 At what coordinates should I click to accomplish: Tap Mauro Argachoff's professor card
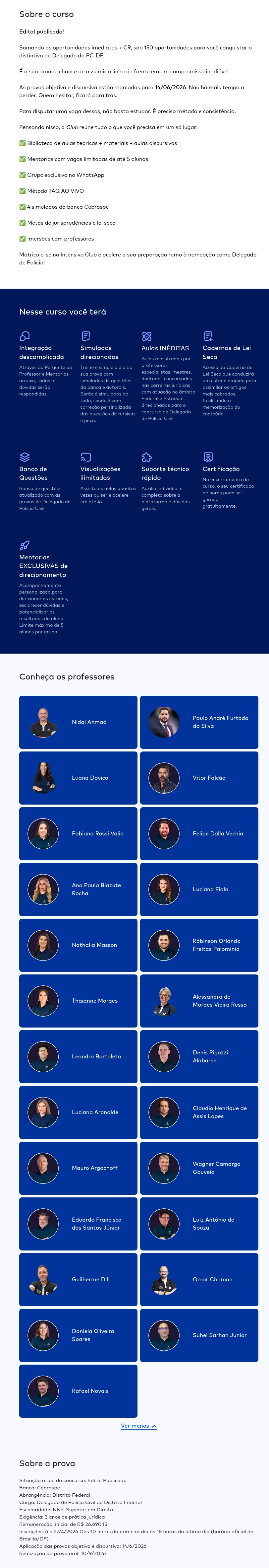pos(78,1168)
